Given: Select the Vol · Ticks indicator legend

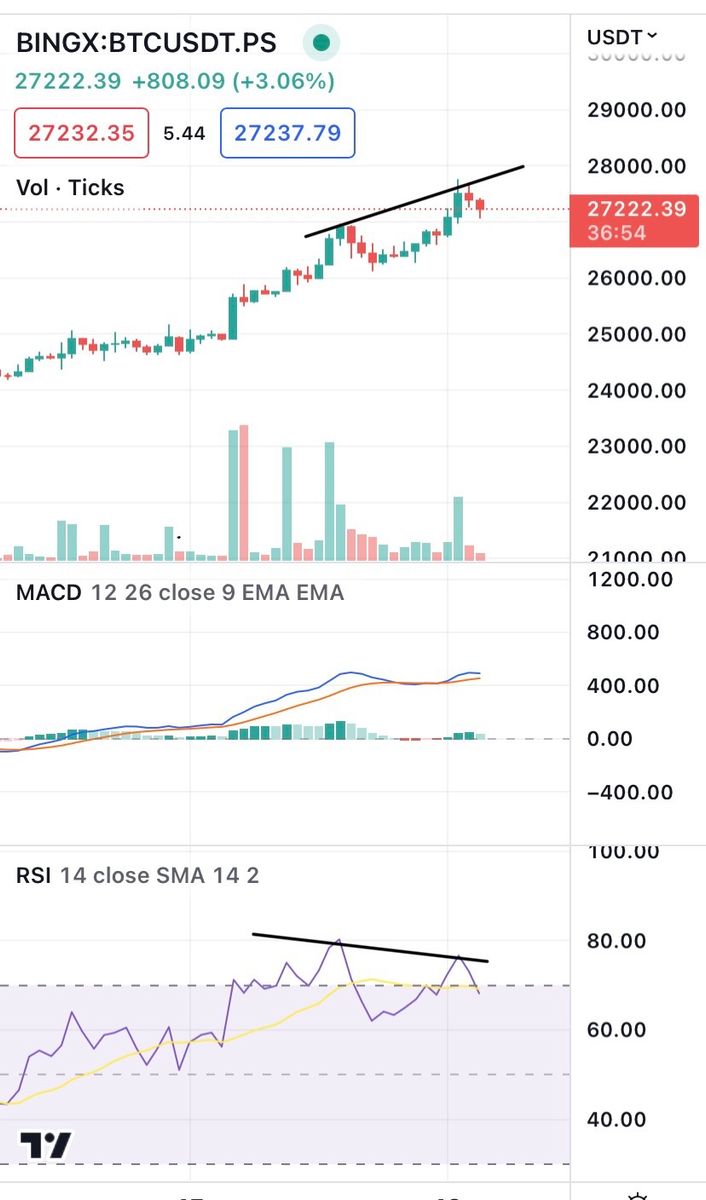Looking at the screenshot, I should 70,187.
